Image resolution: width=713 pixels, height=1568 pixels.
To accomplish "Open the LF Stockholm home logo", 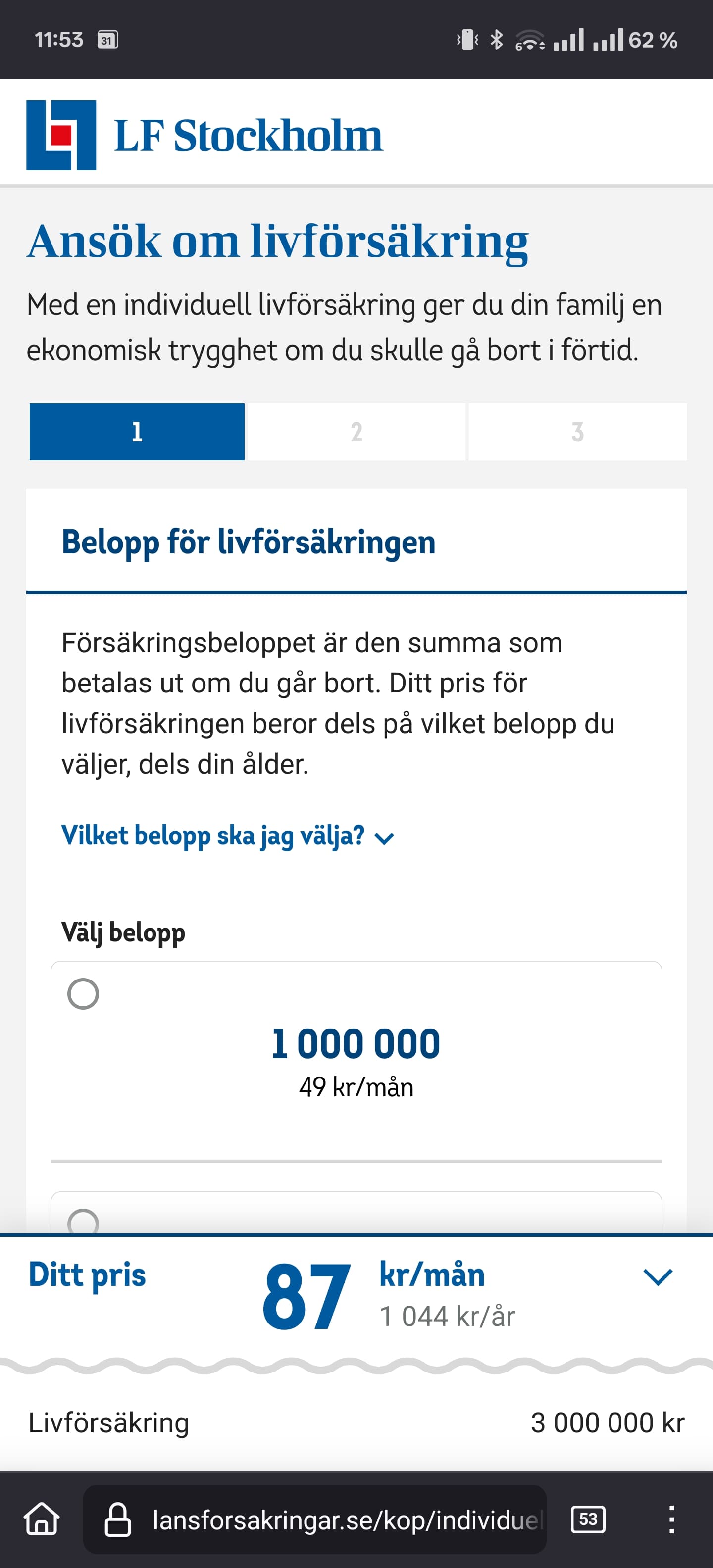I will tap(204, 135).
